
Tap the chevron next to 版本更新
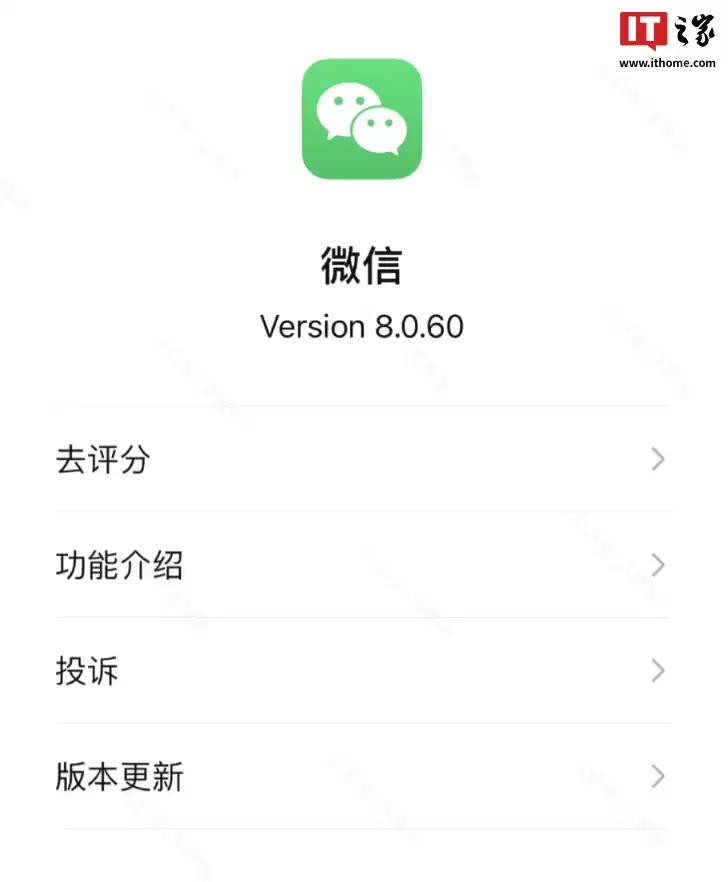(x=657, y=777)
